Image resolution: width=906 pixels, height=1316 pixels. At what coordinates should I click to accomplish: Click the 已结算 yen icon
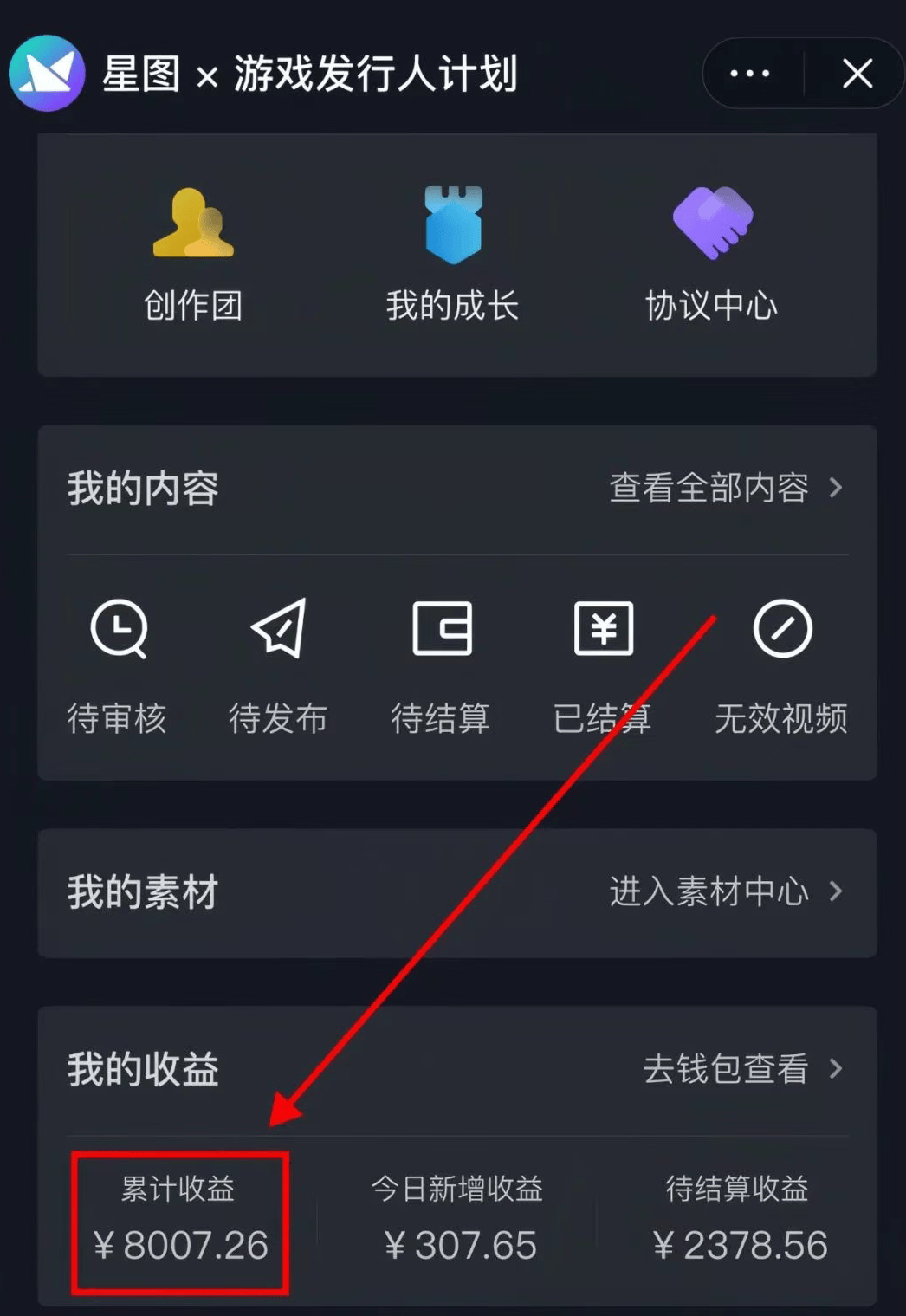(x=604, y=631)
